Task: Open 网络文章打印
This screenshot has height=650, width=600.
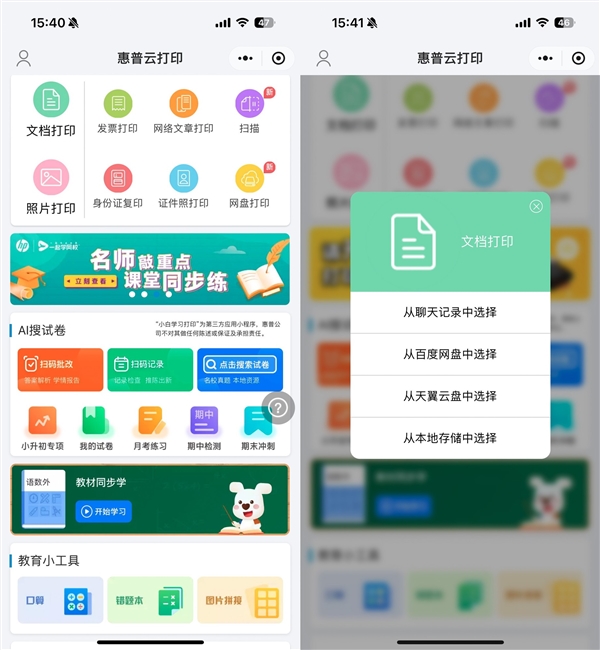Action: [183, 111]
